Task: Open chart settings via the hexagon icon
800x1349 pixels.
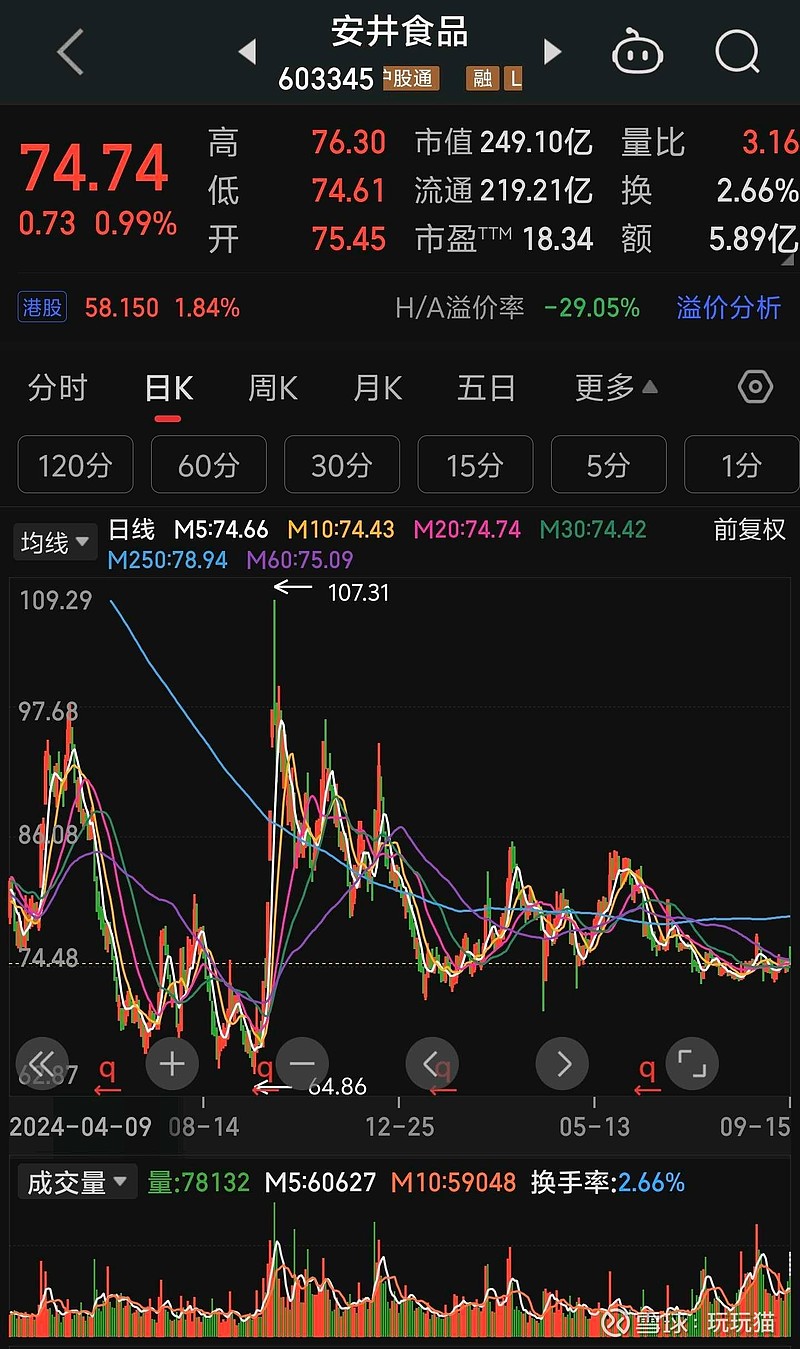Action: click(756, 387)
